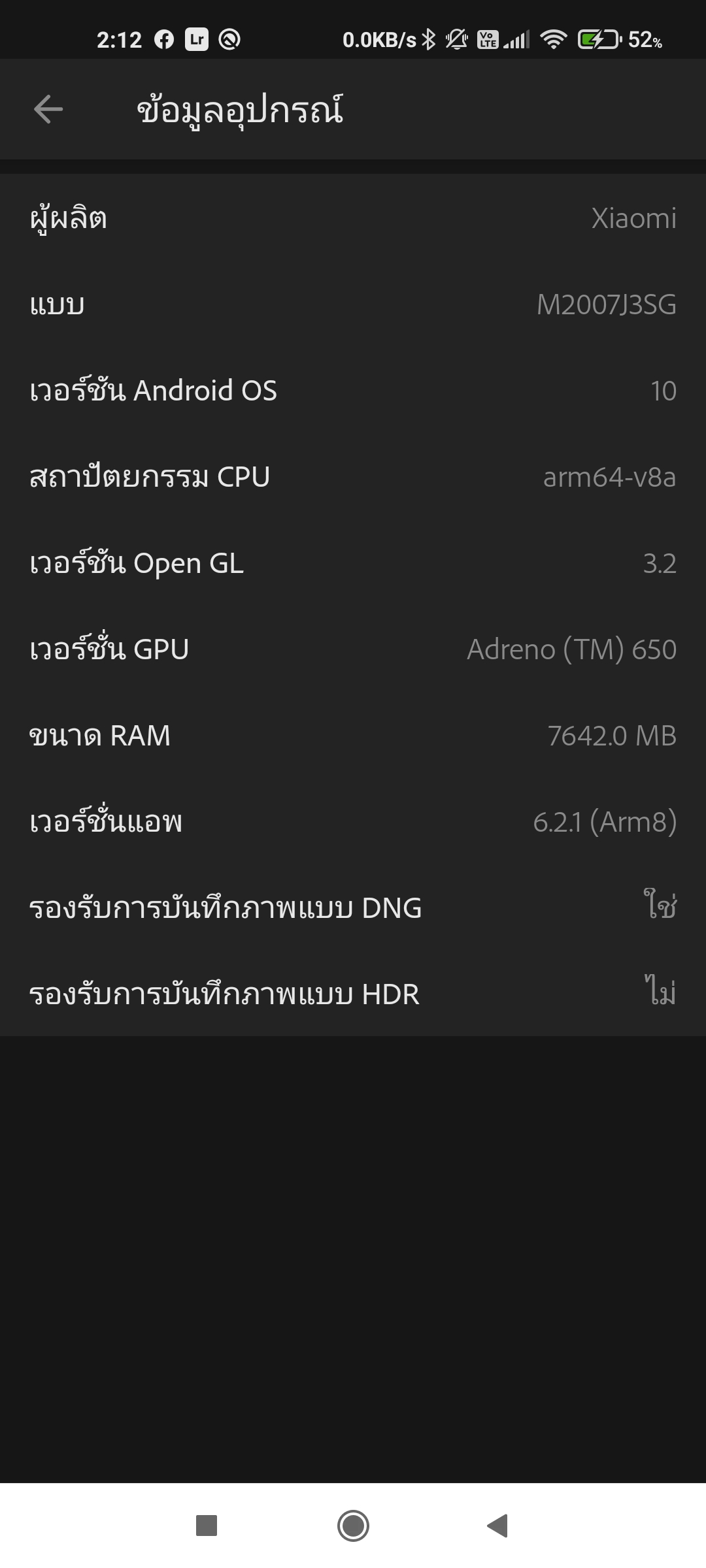Tap the cellular signal strength bars
Image resolution: width=706 pixels, height=1568 pixels.
point(516,39)
